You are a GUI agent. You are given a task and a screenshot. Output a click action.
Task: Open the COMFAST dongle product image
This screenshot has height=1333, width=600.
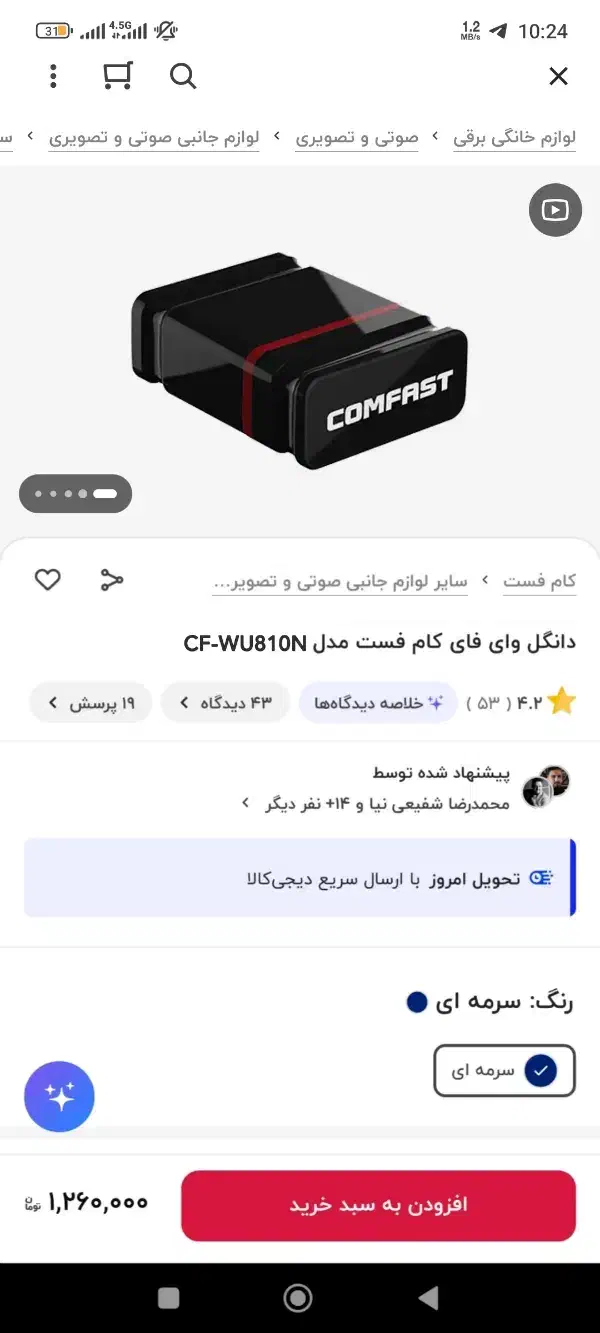(300, 360)
